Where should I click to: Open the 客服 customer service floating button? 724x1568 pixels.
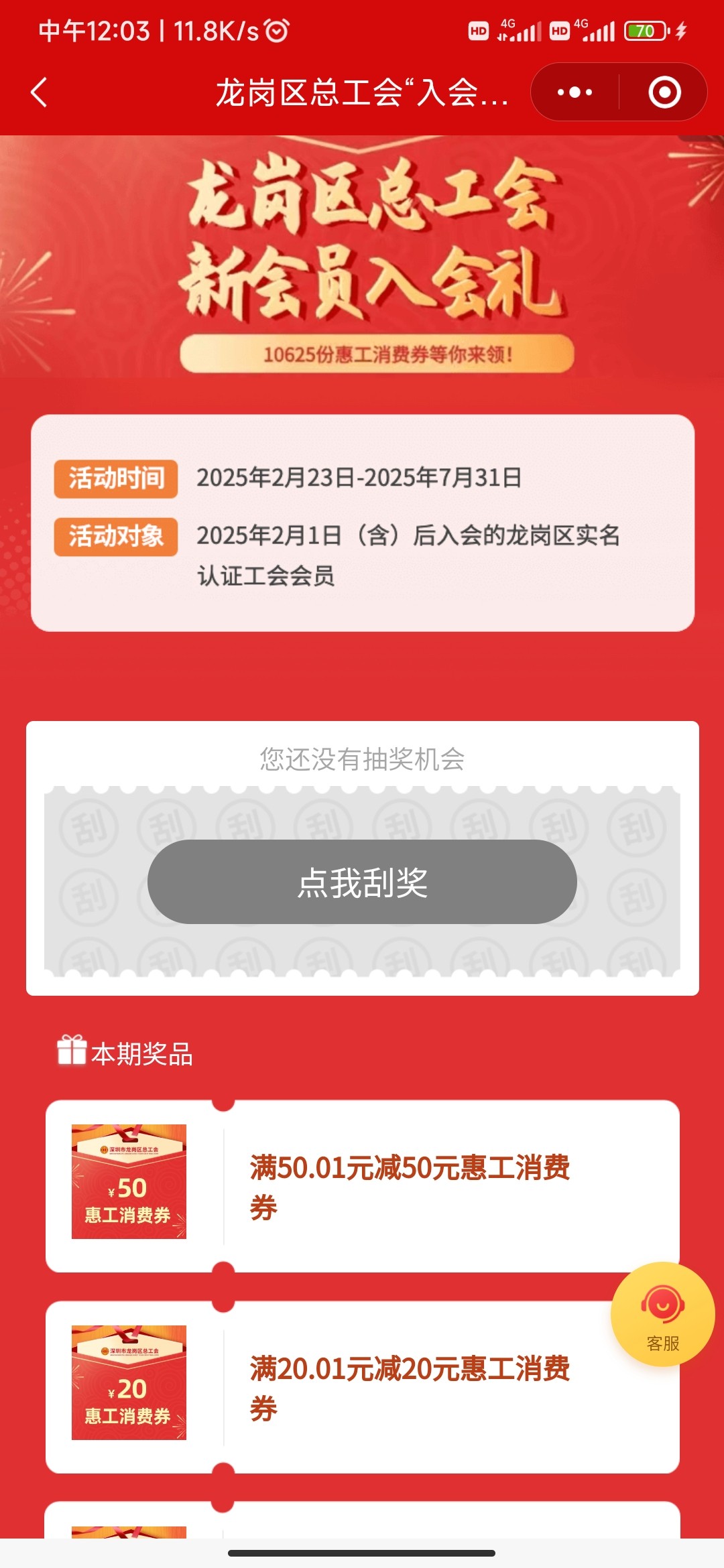[x=662, y=1315]
